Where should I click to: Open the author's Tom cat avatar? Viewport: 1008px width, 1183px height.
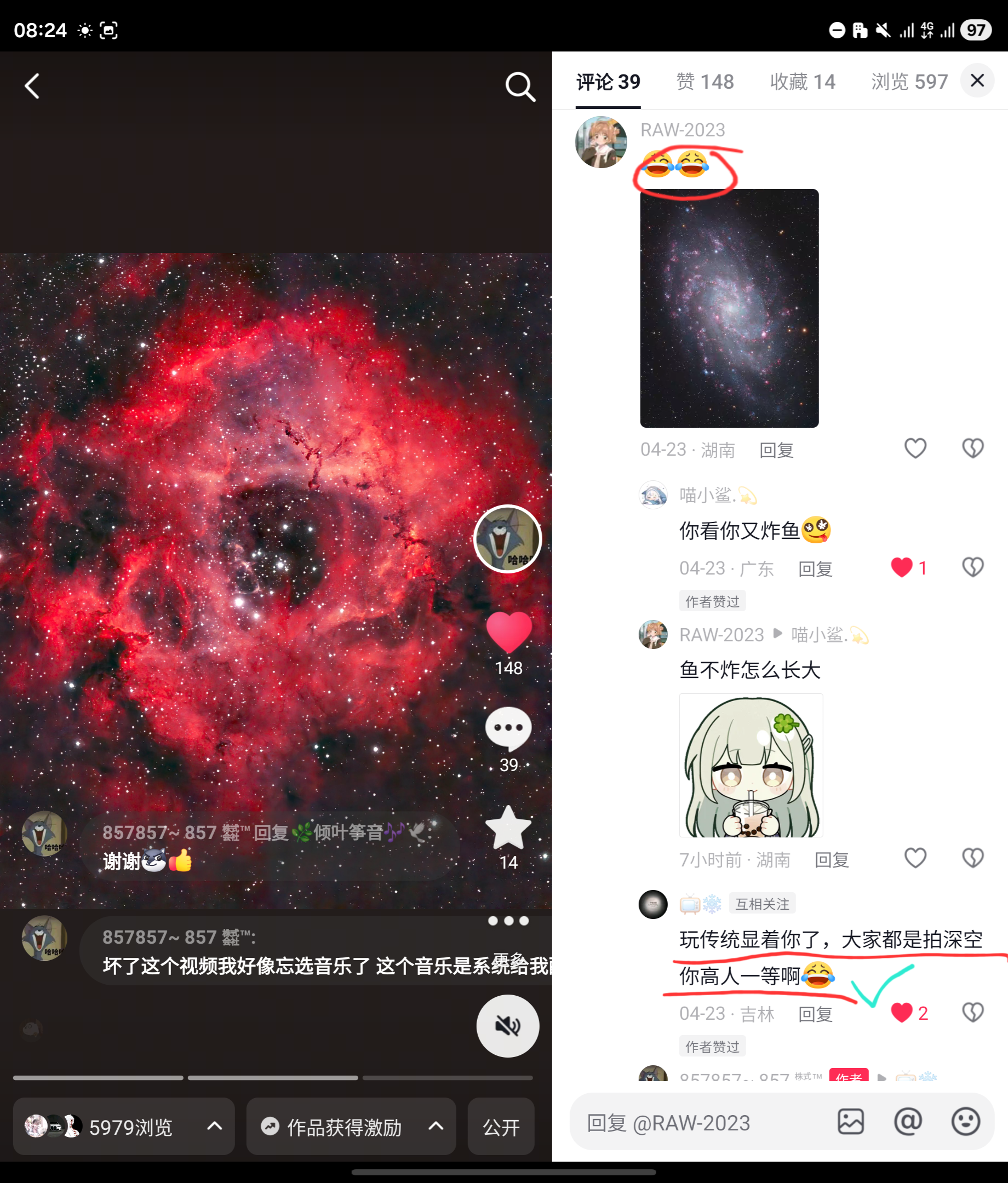pyautogui.click(x=507, y=539)
